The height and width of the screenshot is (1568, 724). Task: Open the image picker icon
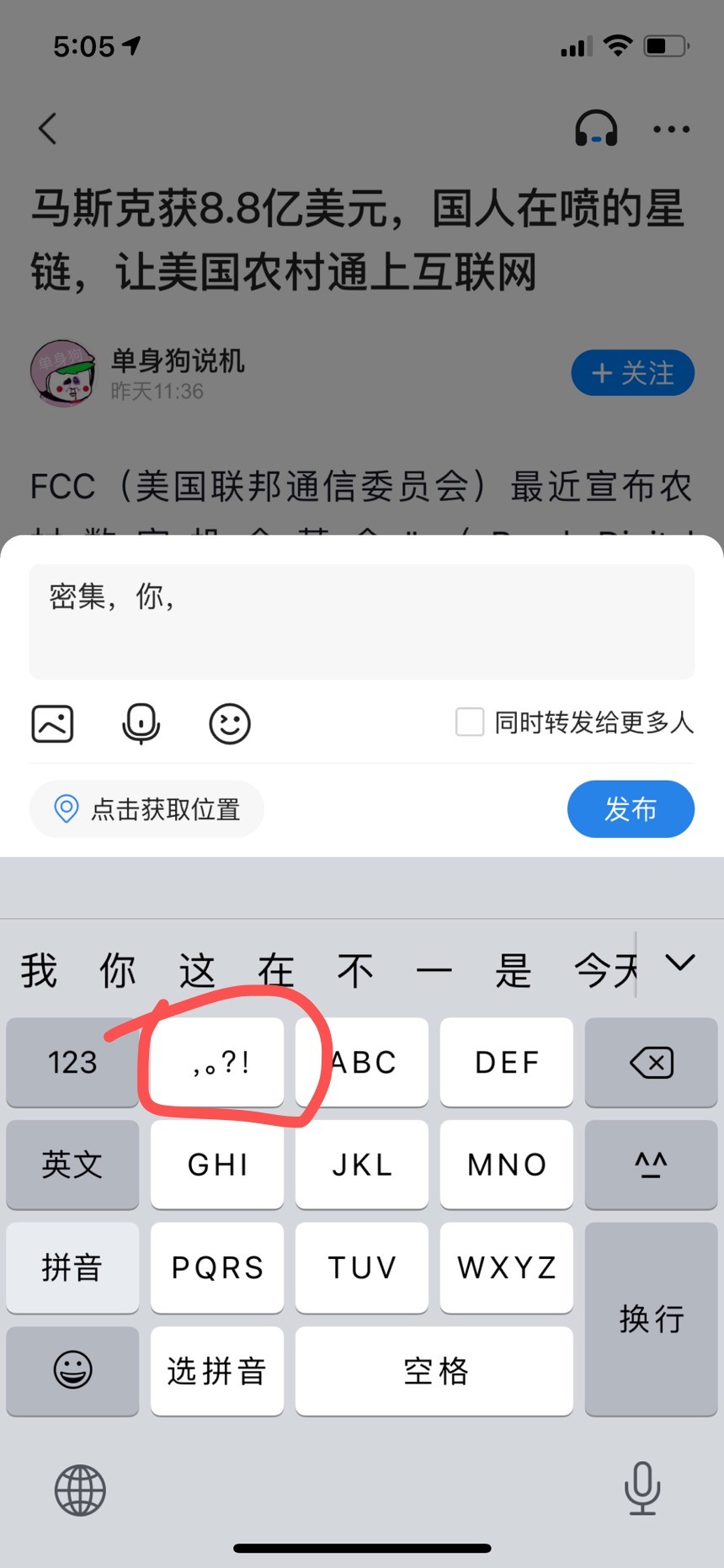(53, 723)
